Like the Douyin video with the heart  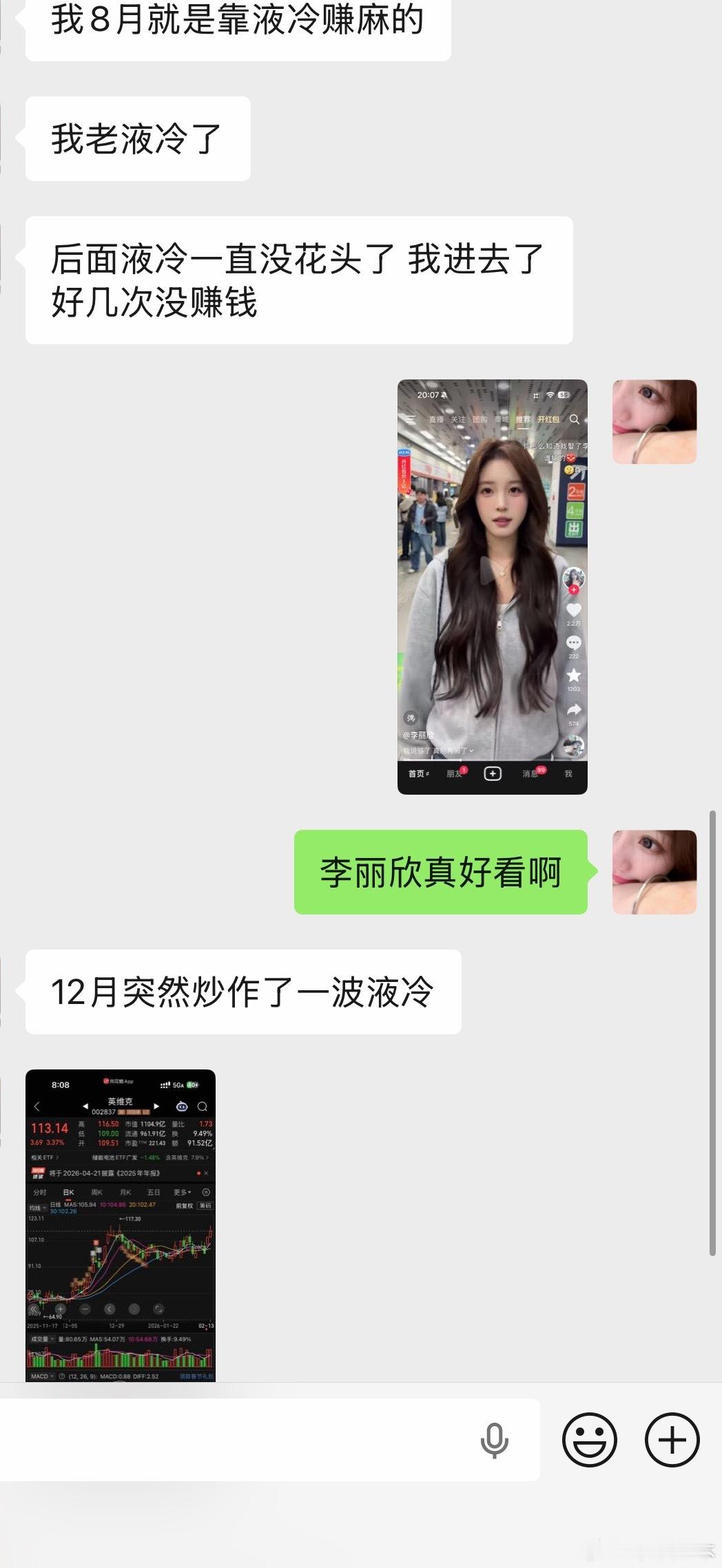point(573,610)
